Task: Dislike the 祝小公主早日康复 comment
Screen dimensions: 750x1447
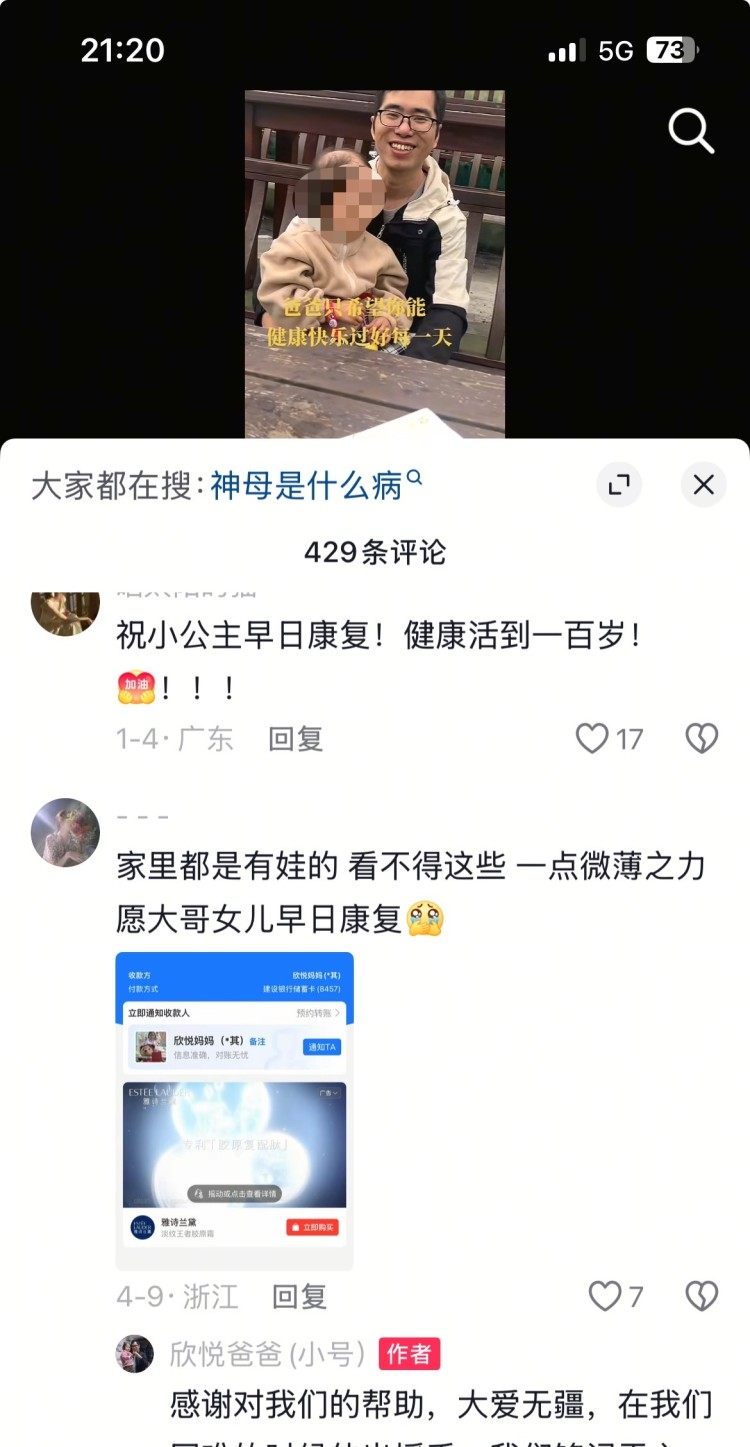Action: pyautogui.click(x=702, y=739)
